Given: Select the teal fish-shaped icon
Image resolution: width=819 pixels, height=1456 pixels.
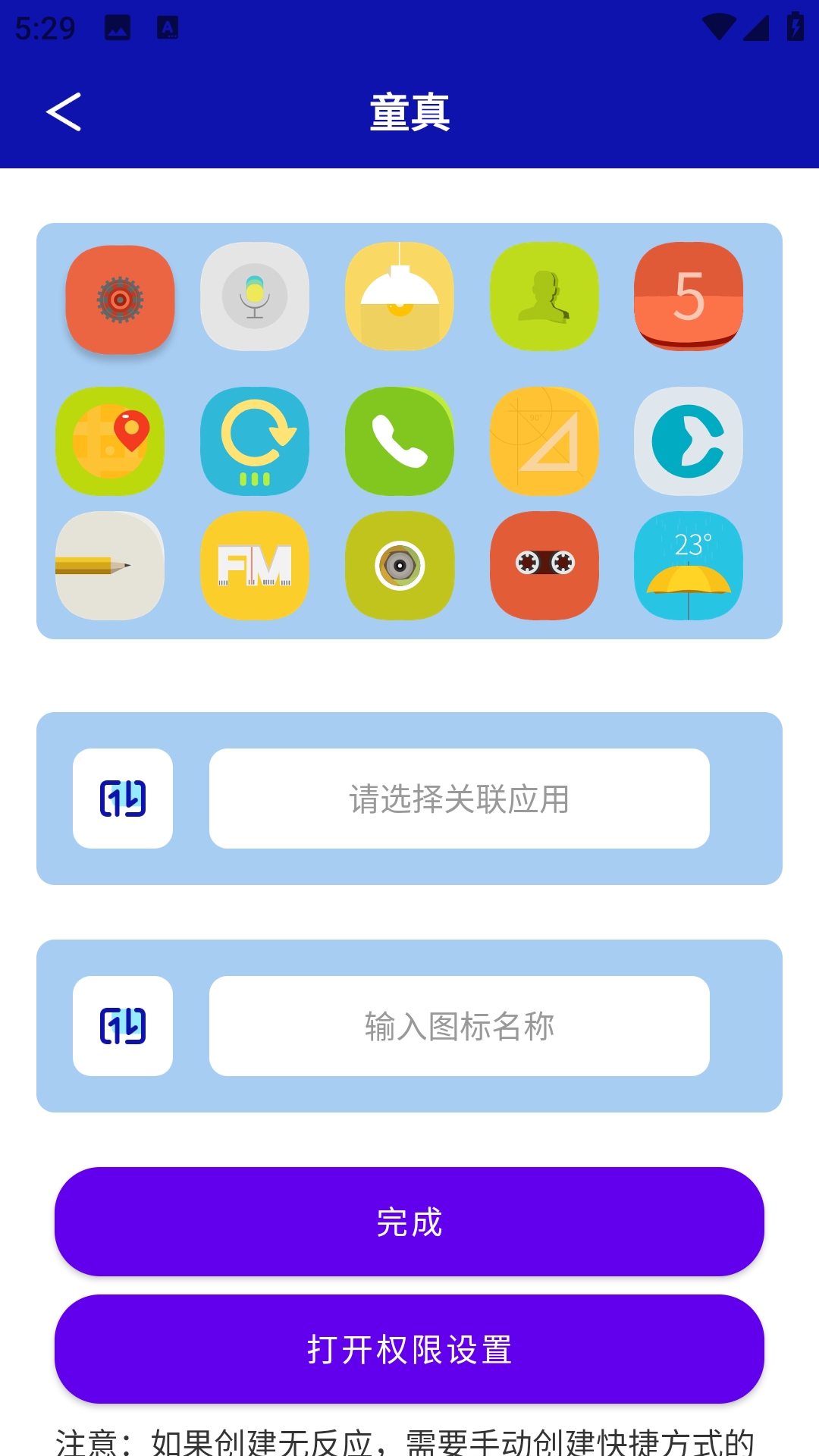Looking at the screenshot, I should [x=689, y=441].
